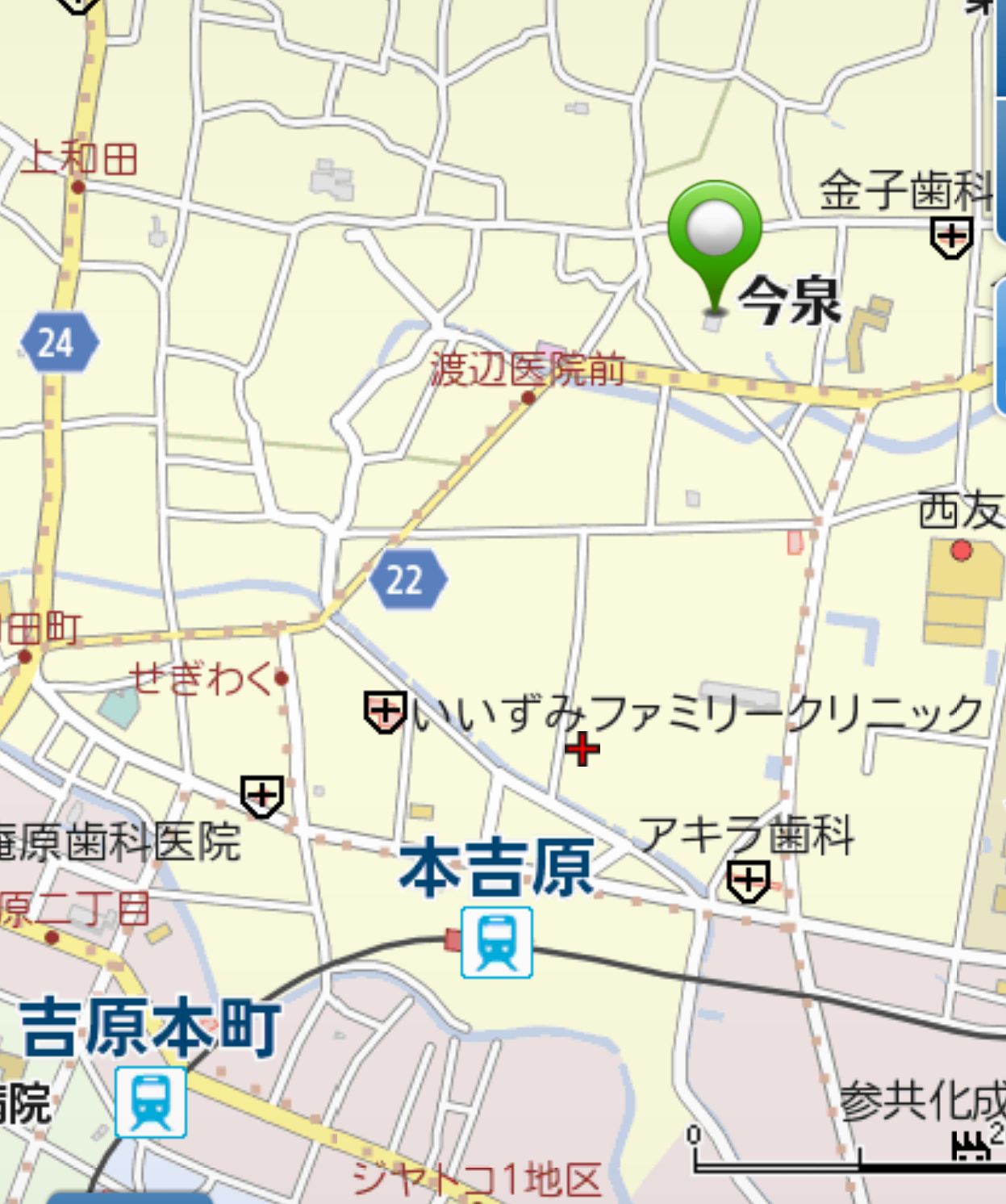Viewport: 1006px width, 1204px height.
Task: Open the いいずみファミリークリニック clinic marker
Action: coord(384,712)
